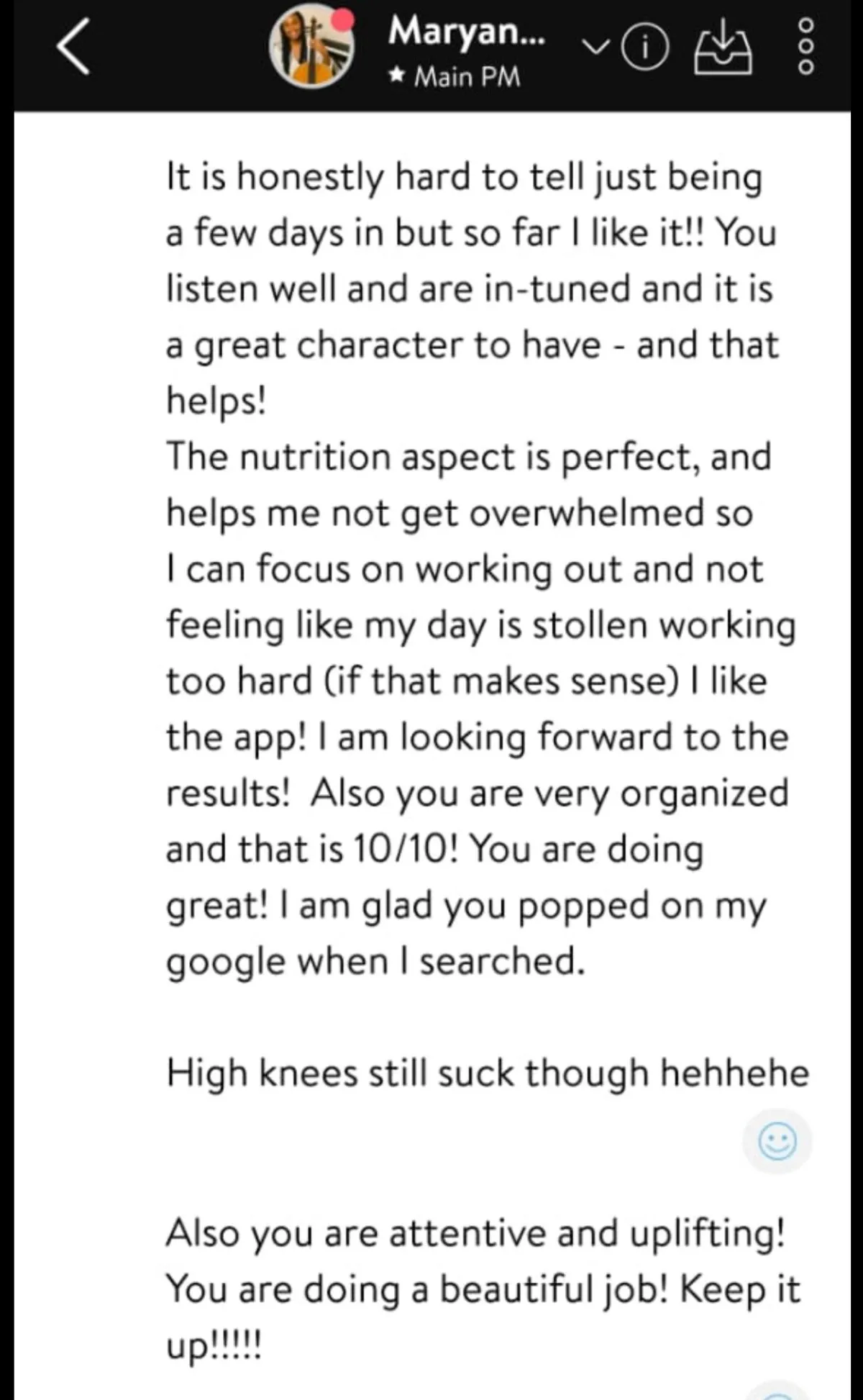Viewport: 863px width, 1400px height.
Task: Open the three-dot overflow menu
Action: click(807, 47)
